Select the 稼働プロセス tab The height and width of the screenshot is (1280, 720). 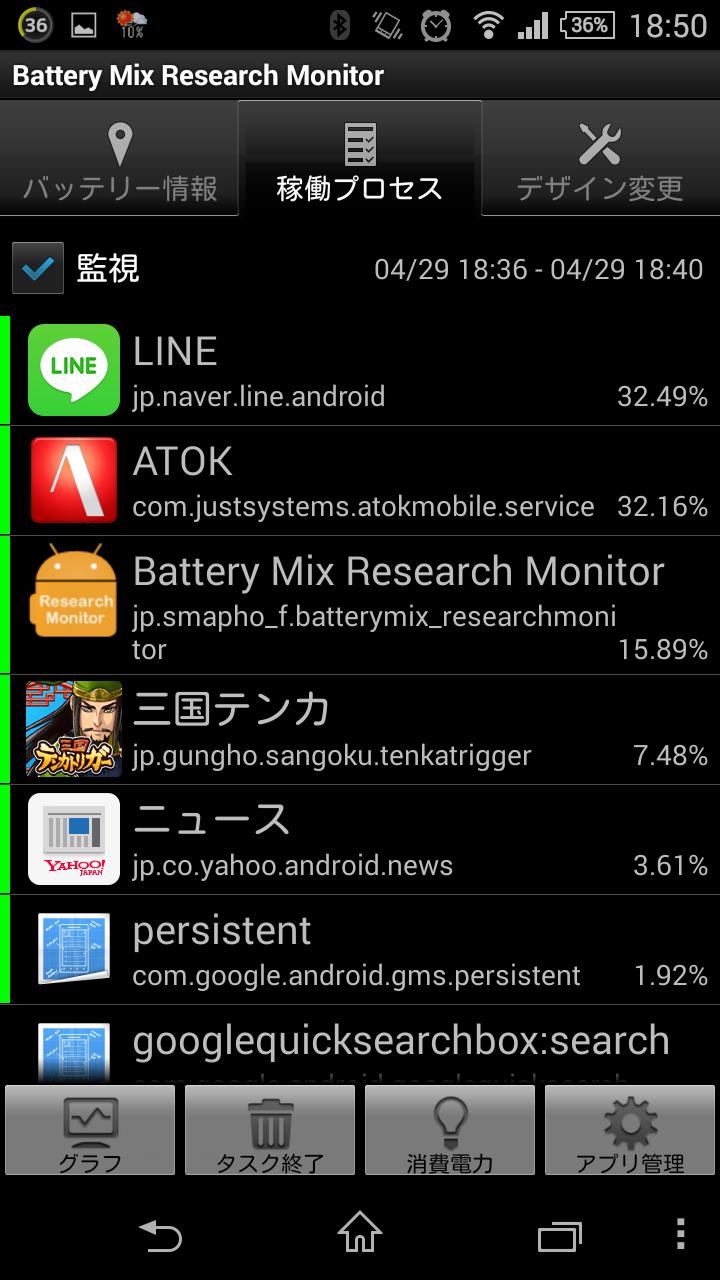[x=360, y=160]
